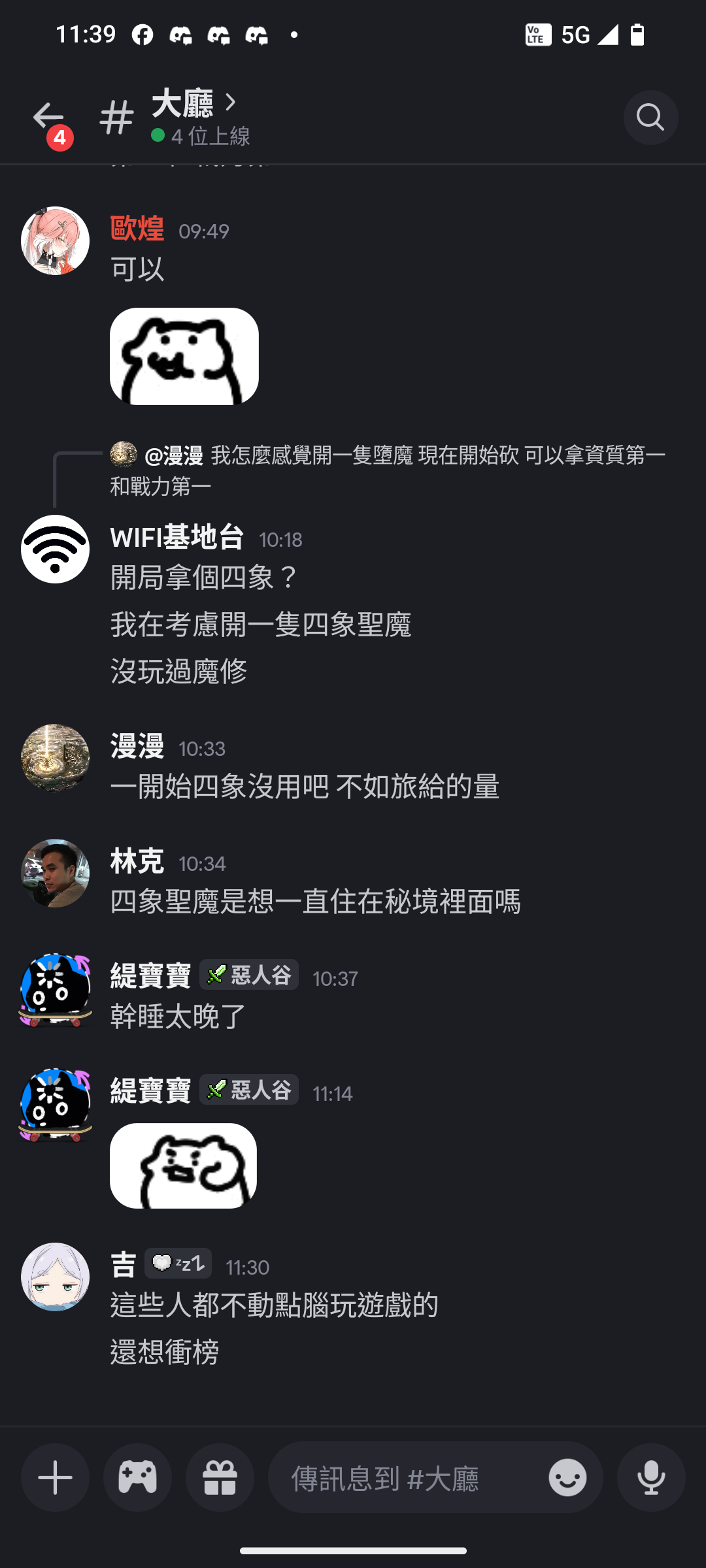
Task: Open 歐煌's profile avatar
Action: point(55,240)
